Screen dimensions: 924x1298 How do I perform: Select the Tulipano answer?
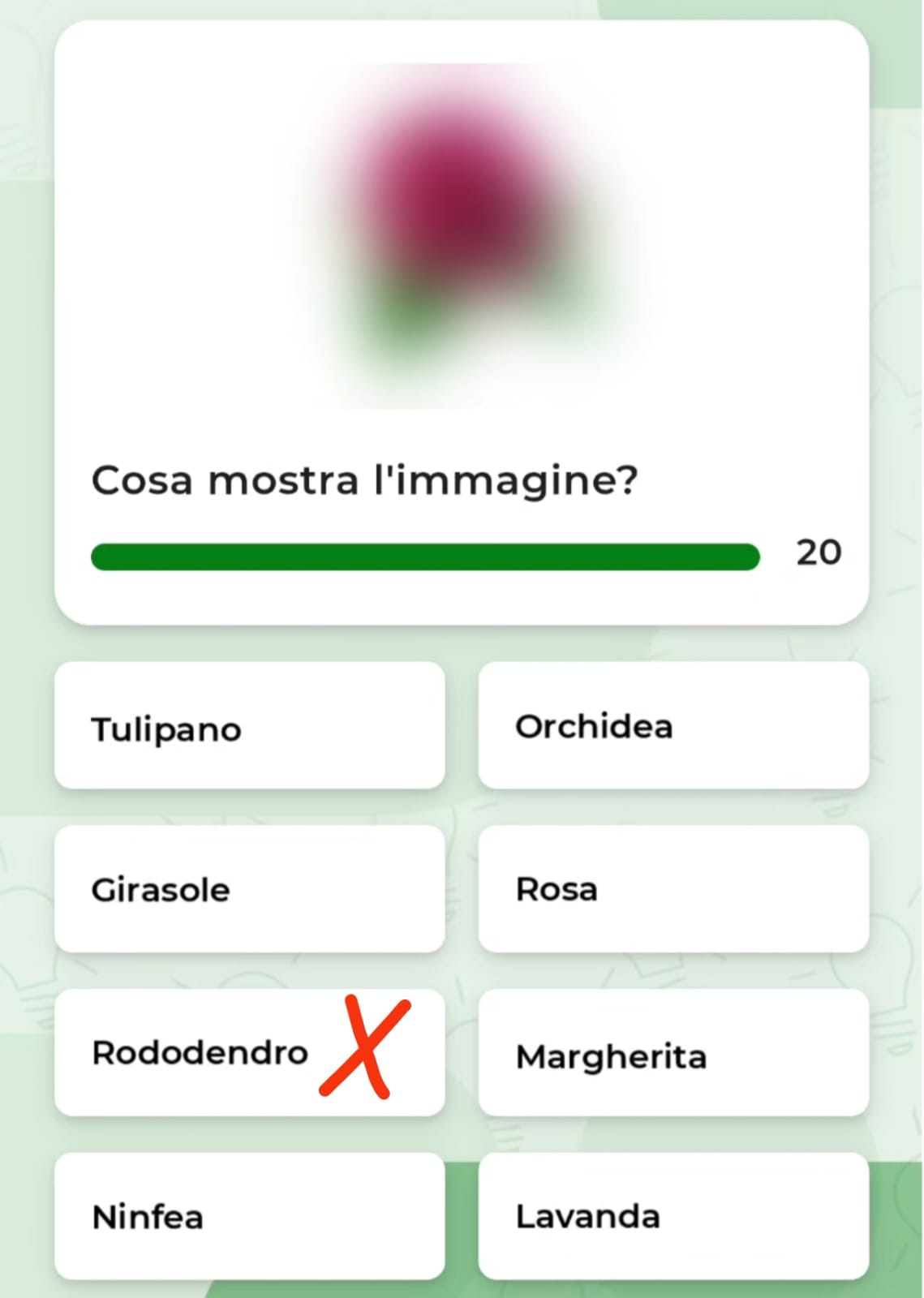(x=249, y=725)
